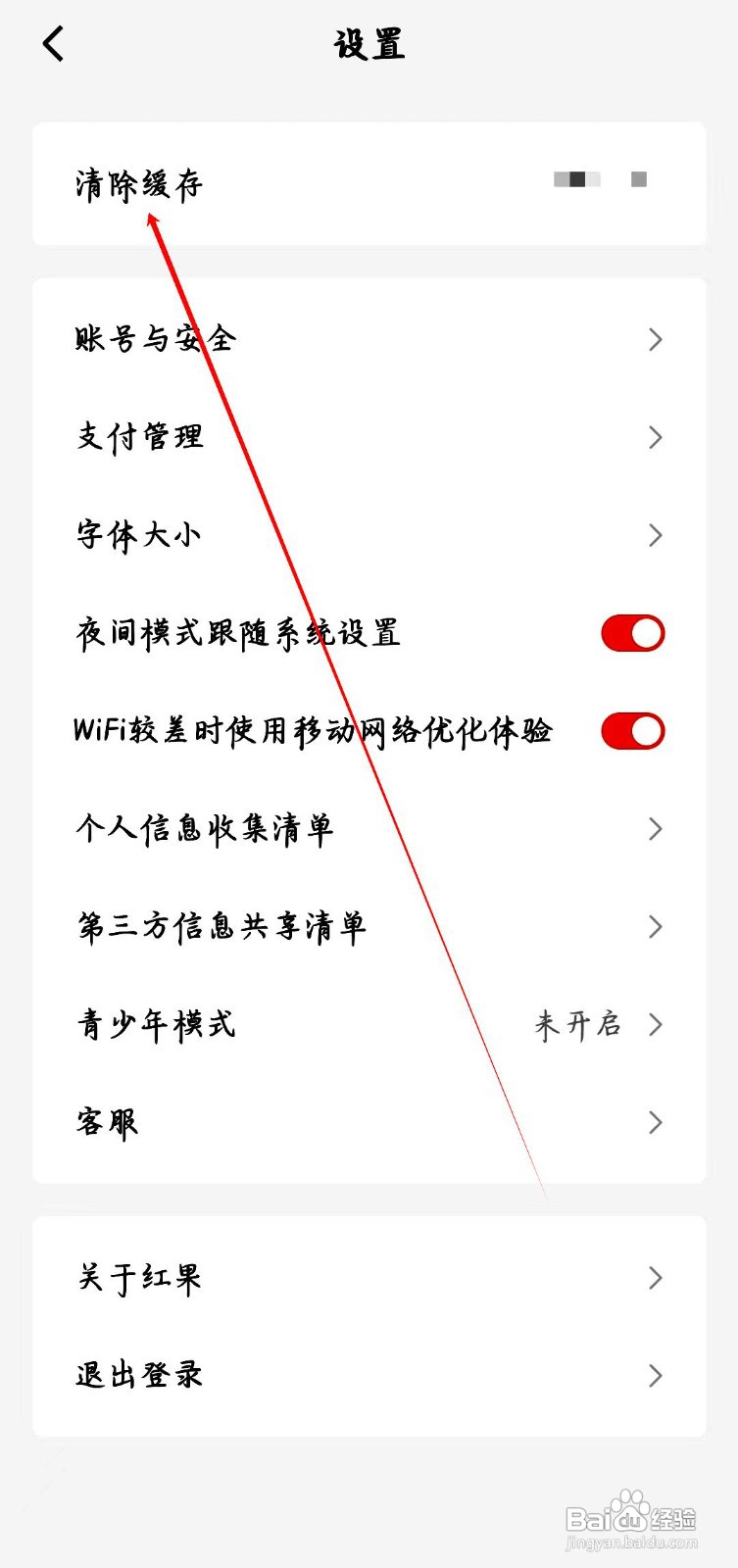
Task: Open 青少年模式 to enable teen mode
Action: click(157, 1024)
